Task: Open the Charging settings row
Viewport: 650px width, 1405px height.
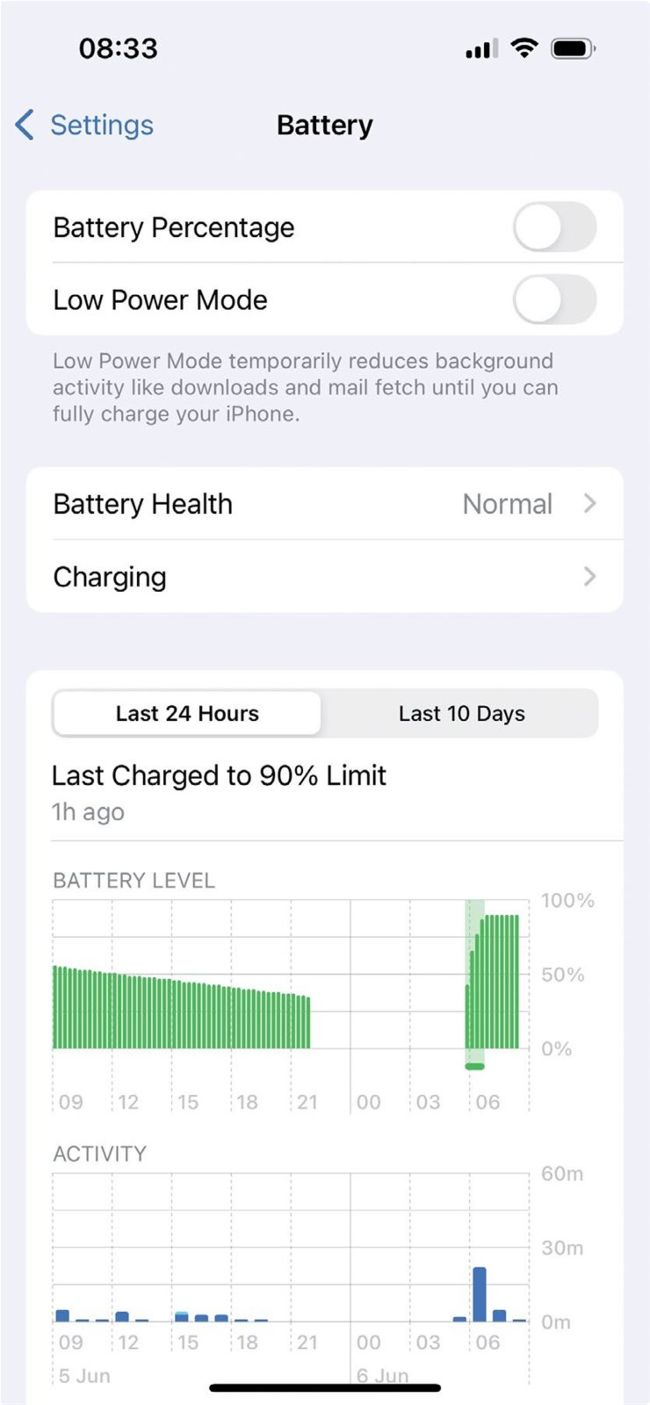Action: pos(324,577)
